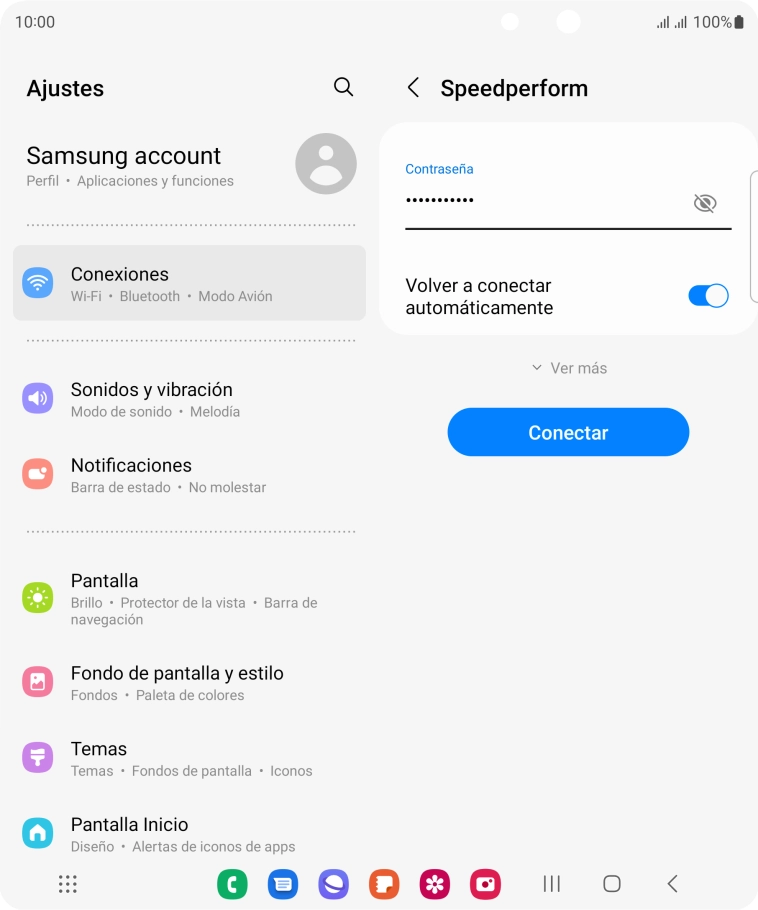Open Samsung account profile
The height and width of the screenshot is (910, 758).
(190, 165)
